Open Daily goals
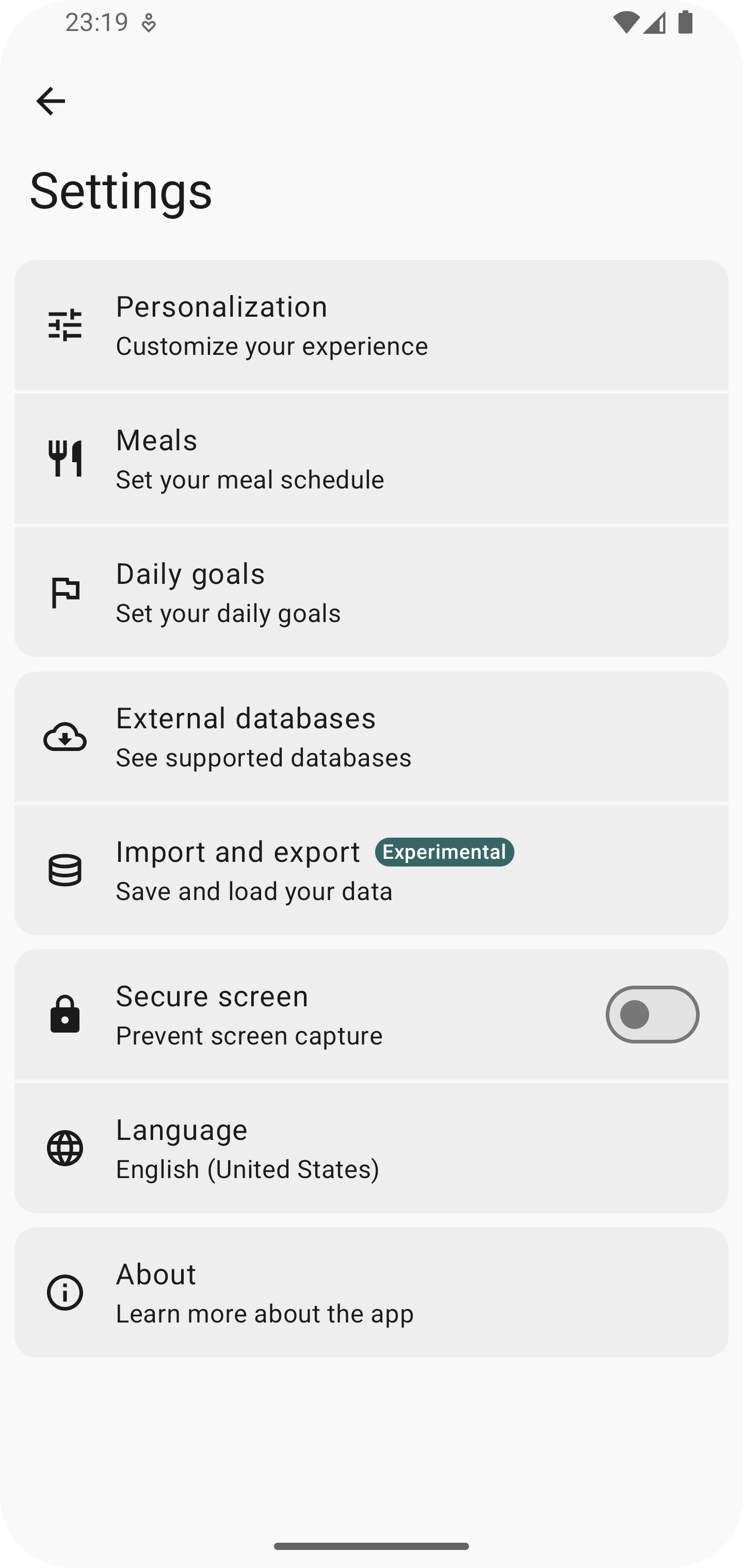The image size is (743, 1568). pos(372,592)
